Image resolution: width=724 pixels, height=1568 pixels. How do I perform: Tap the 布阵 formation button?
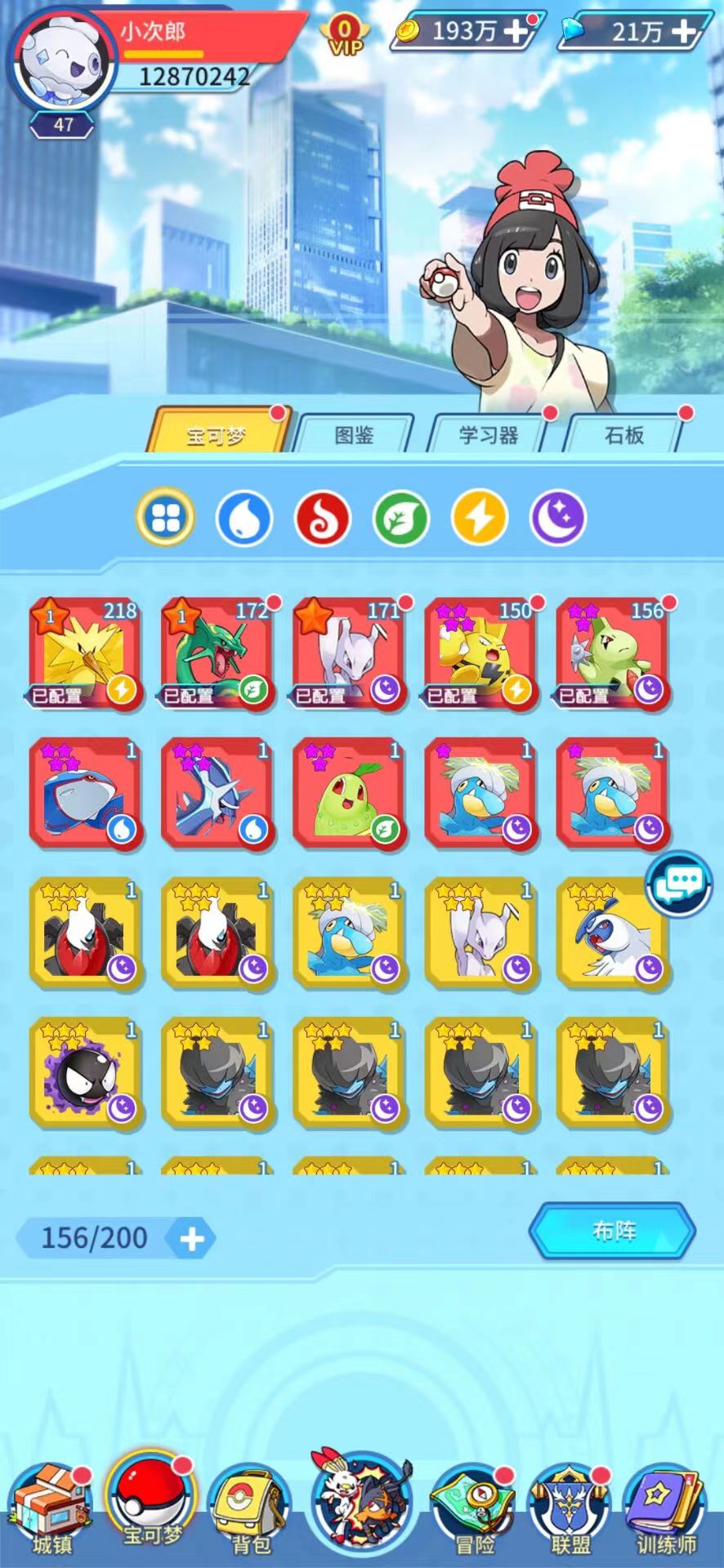[x=613, y=1231]
